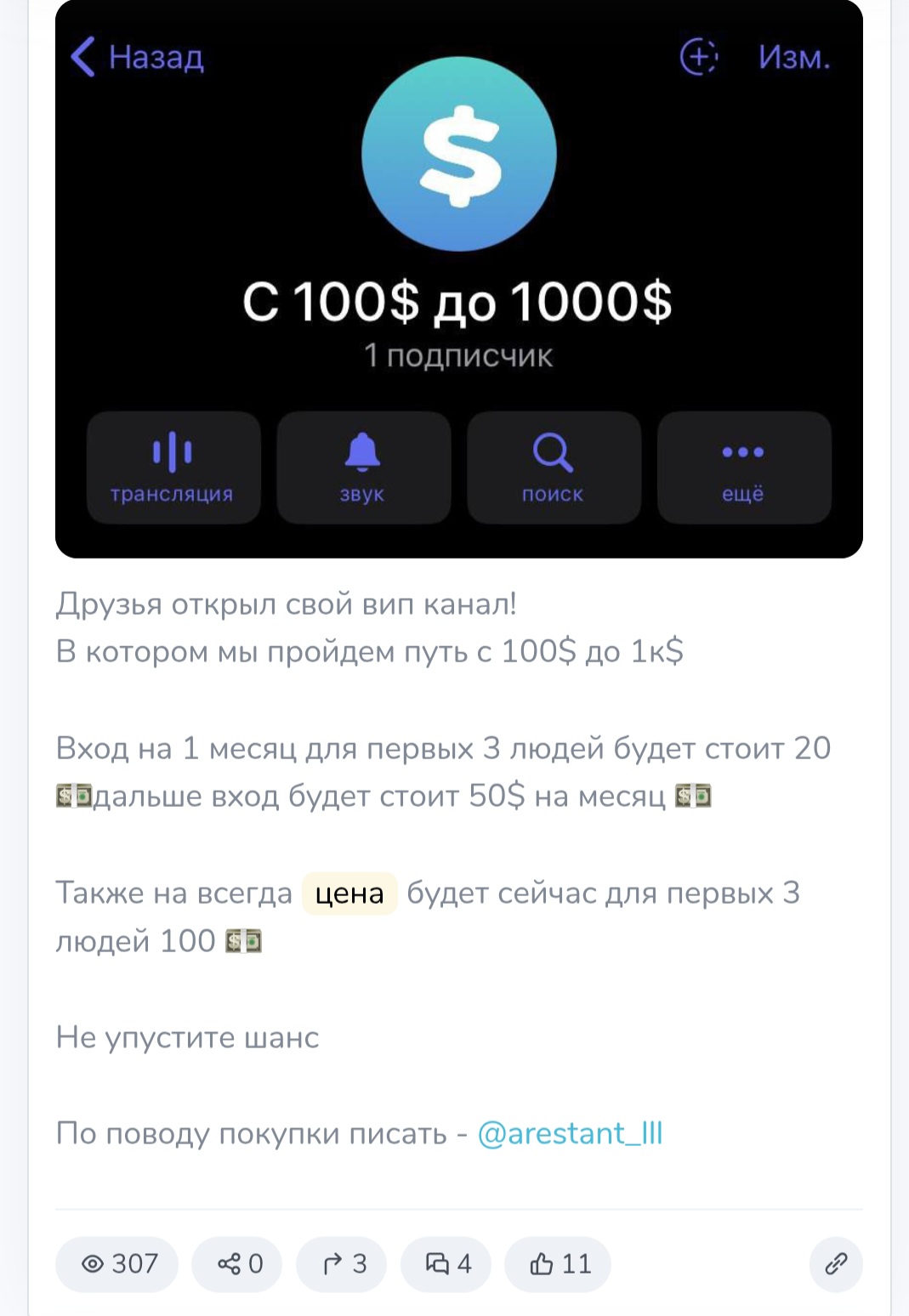909x1316 pixels.
Task: Add a story using the plus-circle icon
Action: [697, 58]
